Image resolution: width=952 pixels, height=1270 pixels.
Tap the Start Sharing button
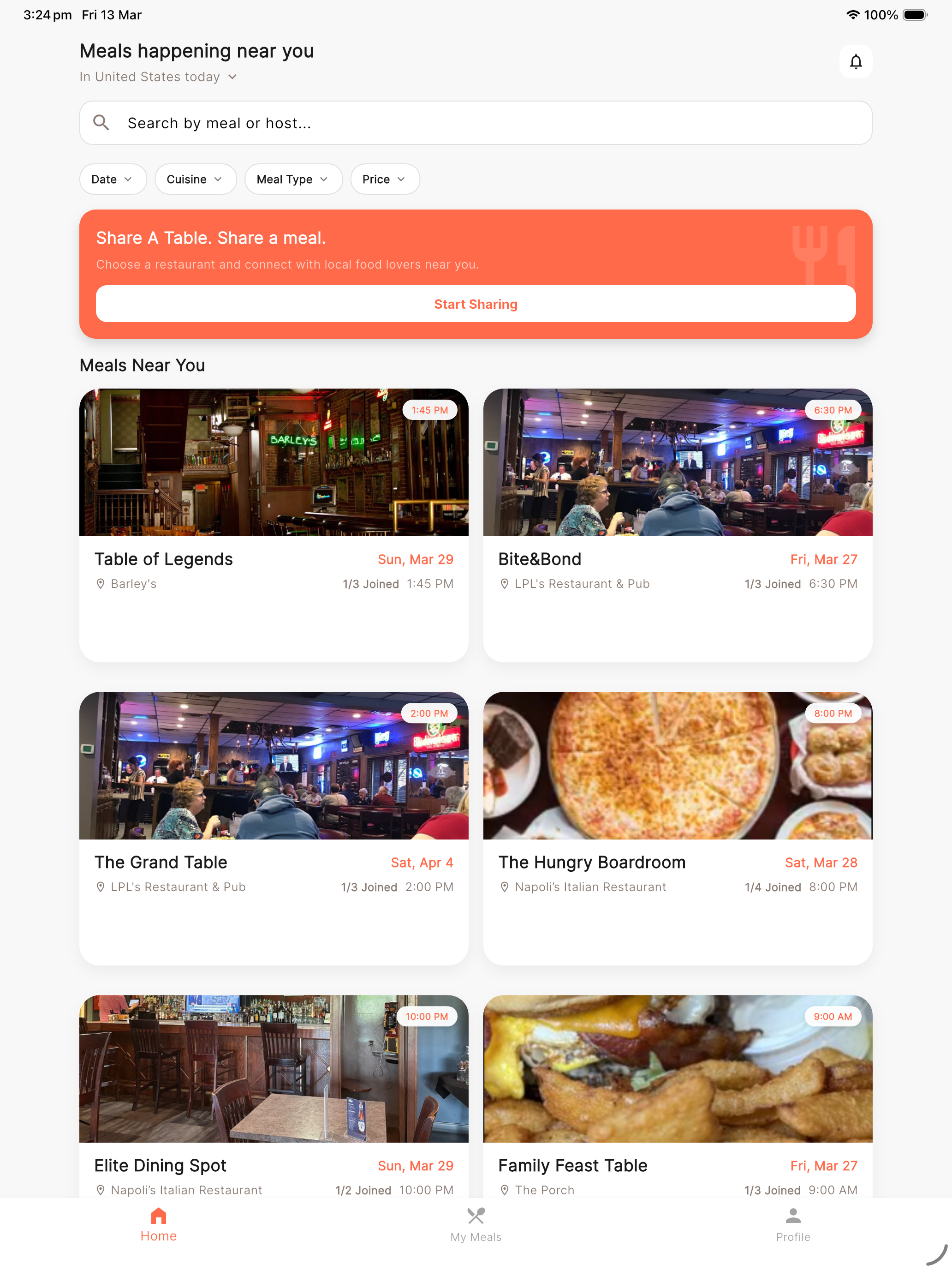click(475, 304)
